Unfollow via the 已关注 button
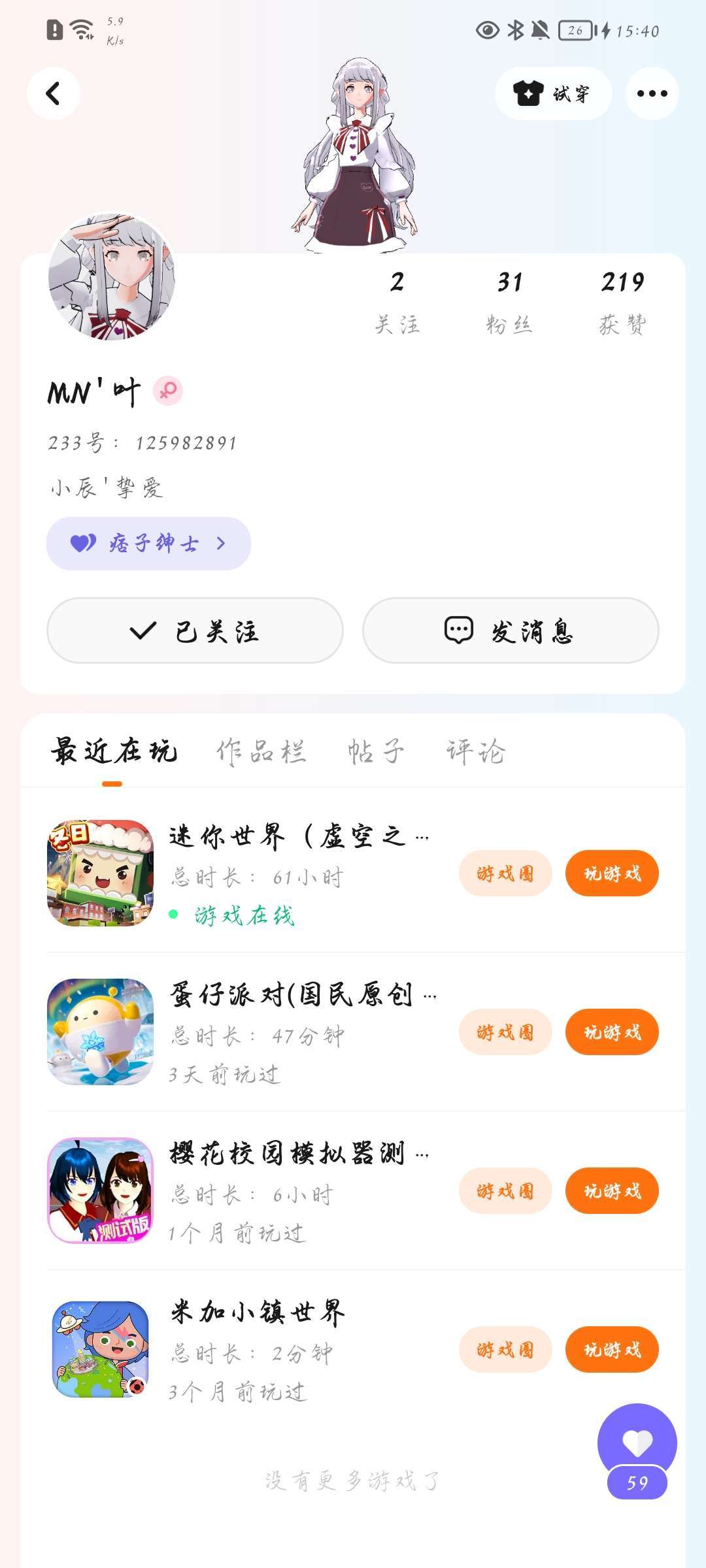 pyautogui.click(x=195, y=630)
